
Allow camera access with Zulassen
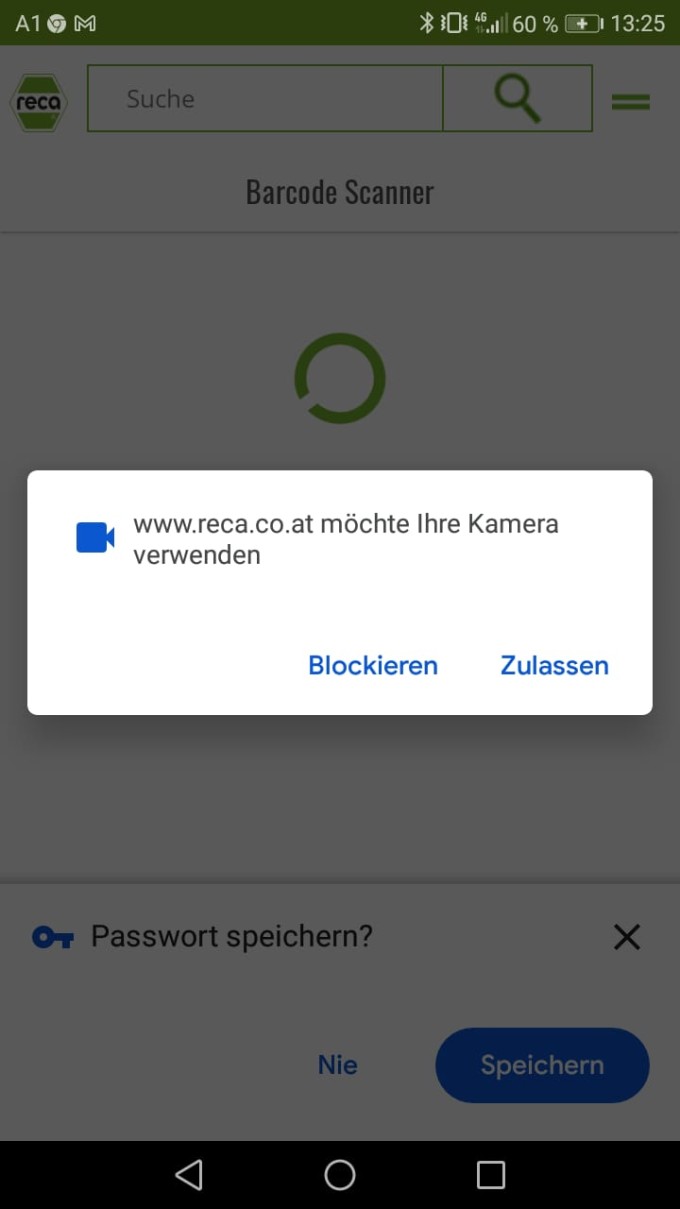[x=554, y=665]
